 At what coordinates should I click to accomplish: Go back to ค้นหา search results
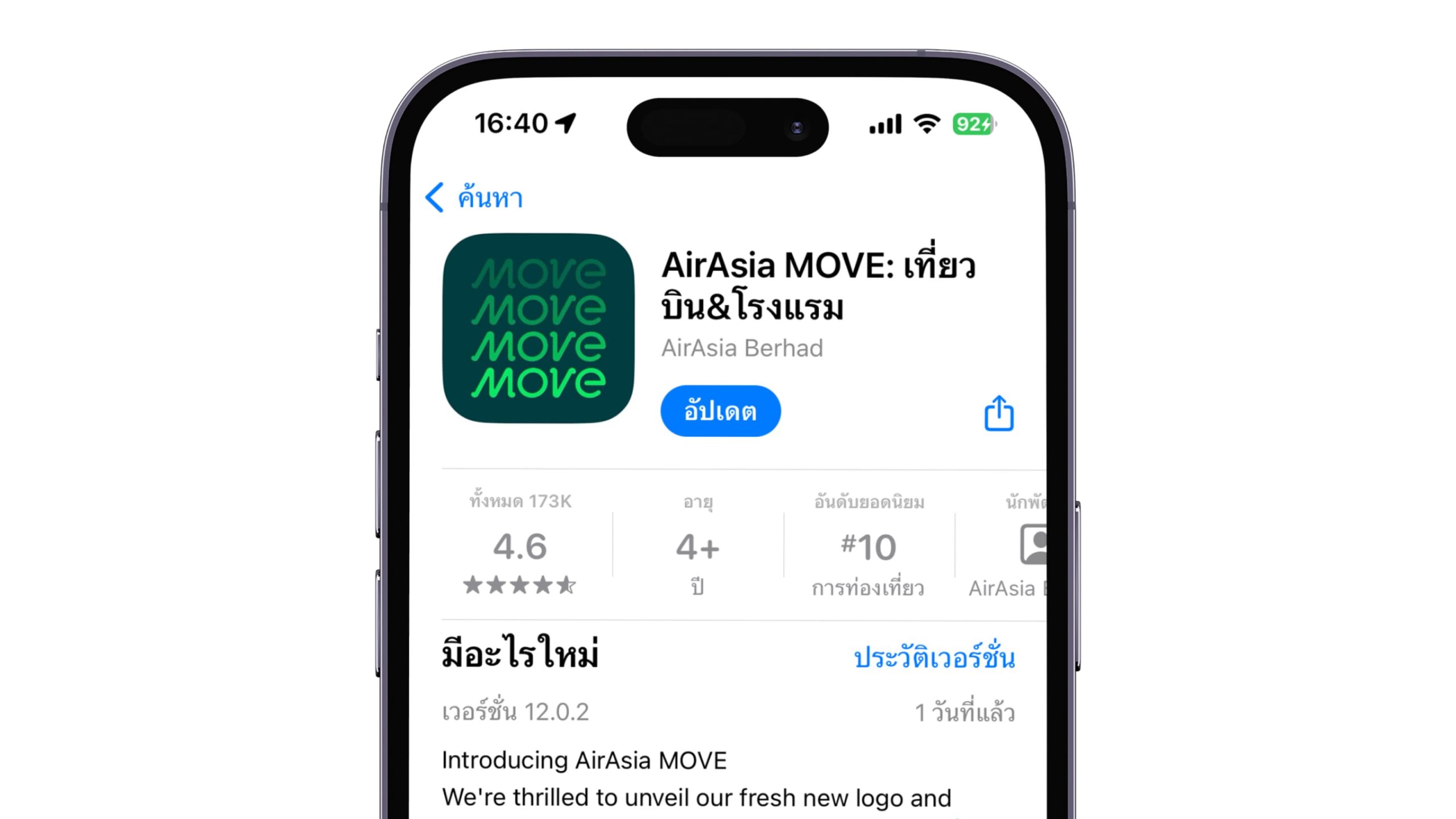[474, 197]
